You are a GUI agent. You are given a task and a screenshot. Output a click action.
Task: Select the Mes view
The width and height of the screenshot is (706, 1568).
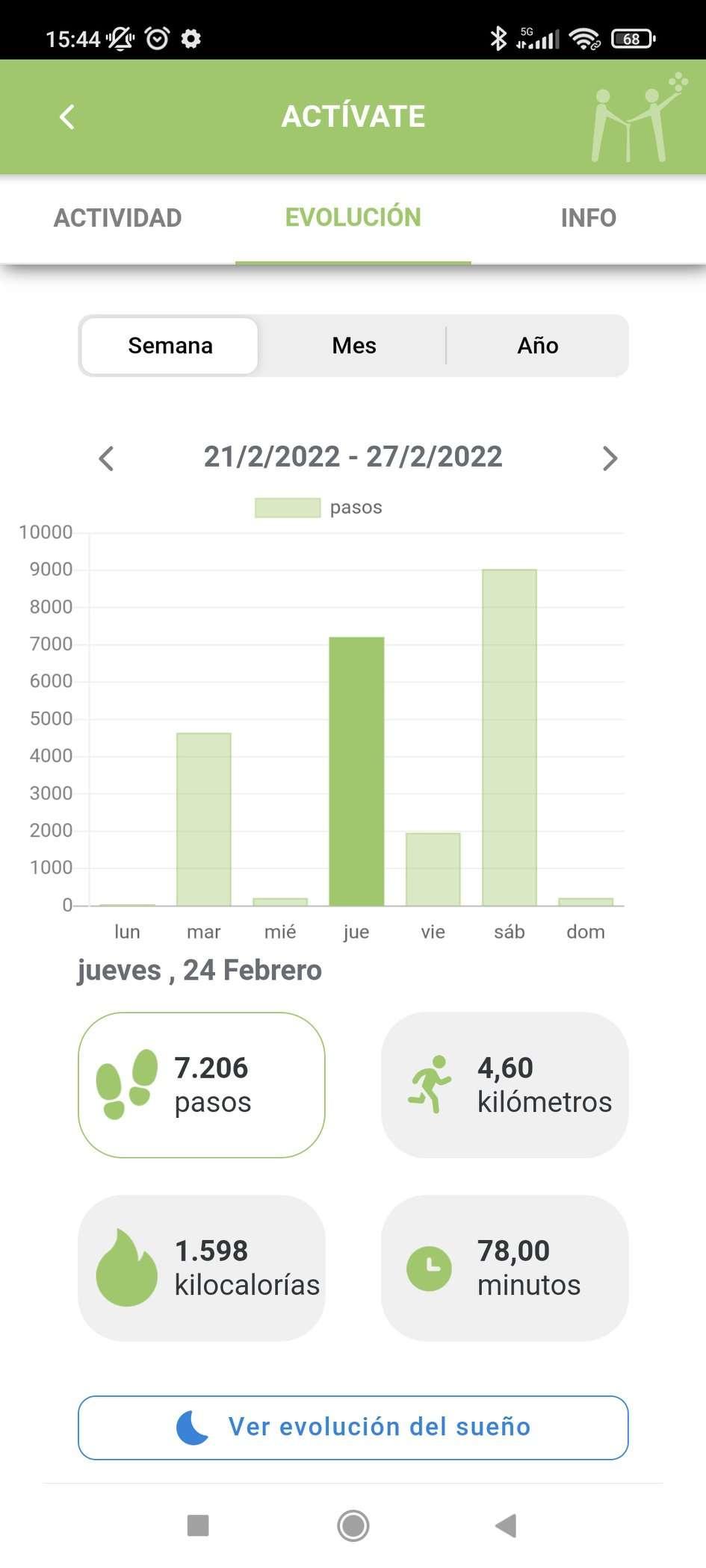[354, 346]
